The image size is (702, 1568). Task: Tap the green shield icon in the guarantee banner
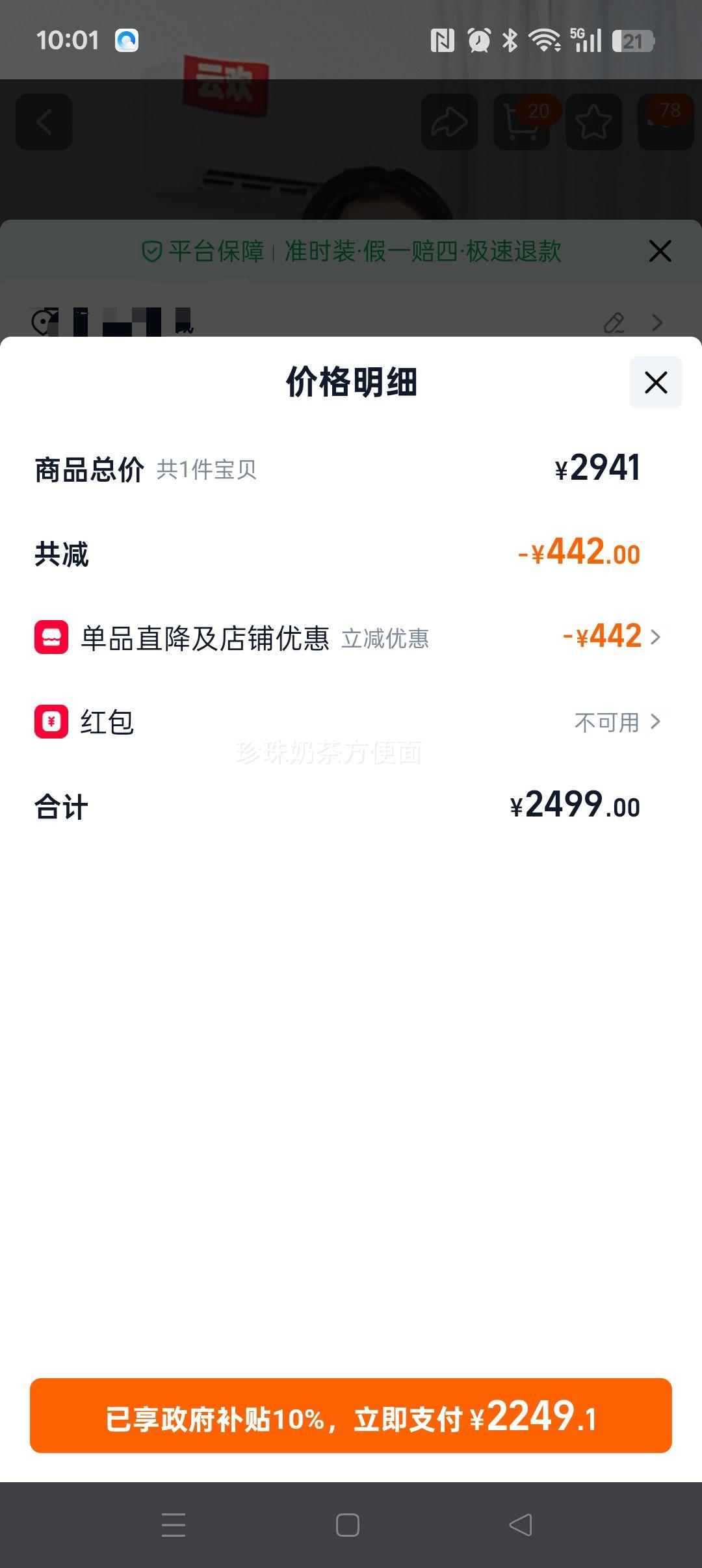151,251
